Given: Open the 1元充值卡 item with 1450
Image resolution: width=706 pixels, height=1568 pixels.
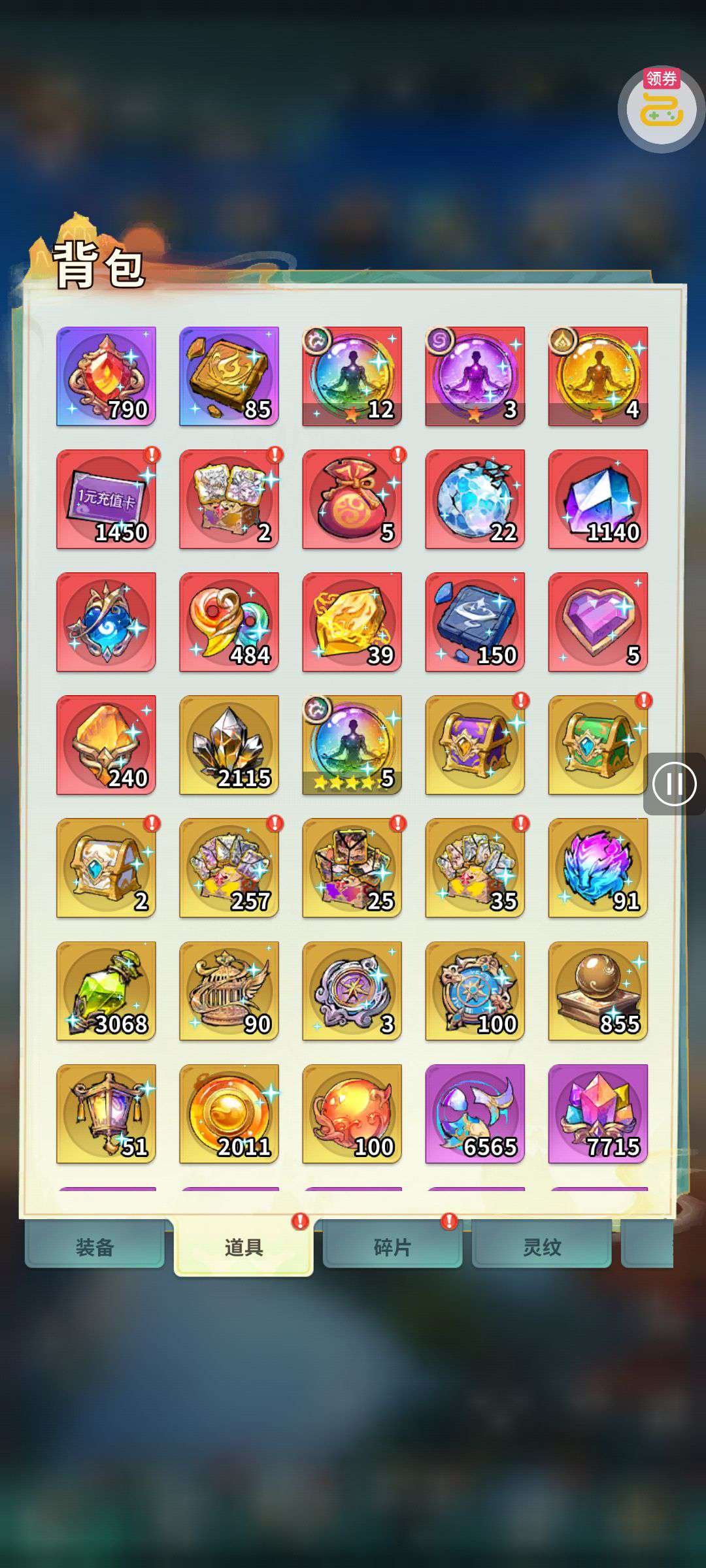Looking at the screenshot, I should coord(106,499).
